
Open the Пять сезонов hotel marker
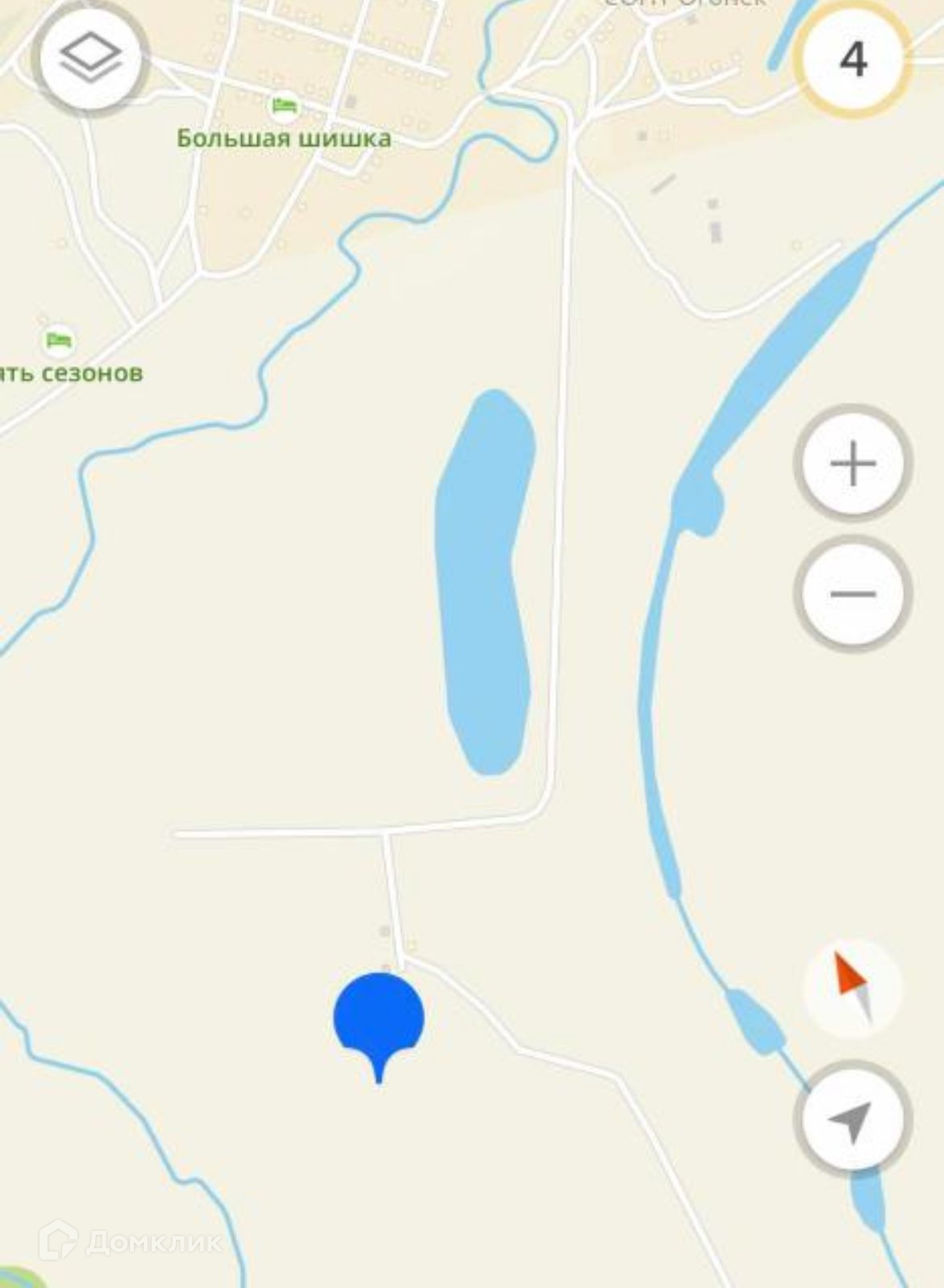click(58, 341)
